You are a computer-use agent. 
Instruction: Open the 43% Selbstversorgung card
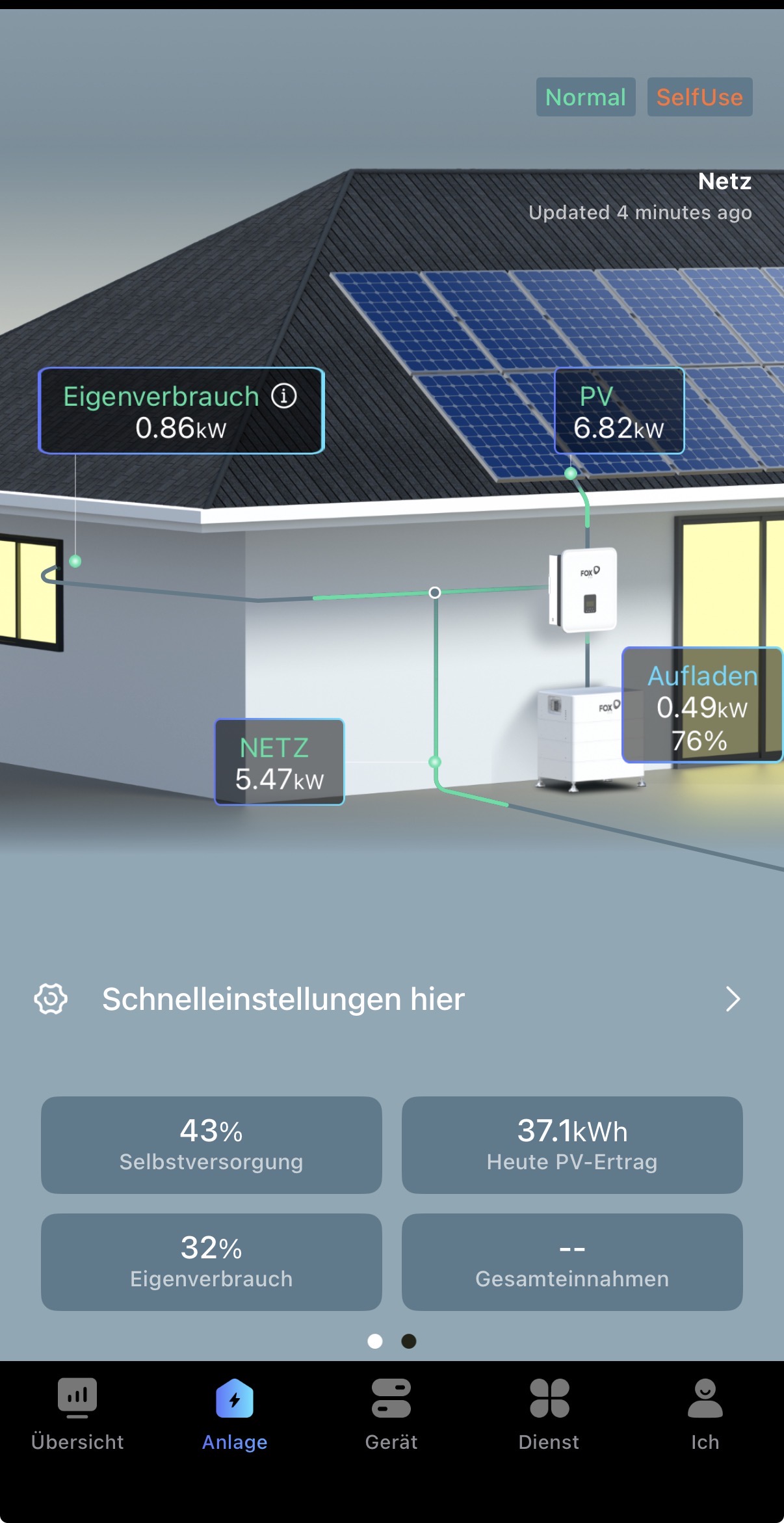(x=211, y=1145)
